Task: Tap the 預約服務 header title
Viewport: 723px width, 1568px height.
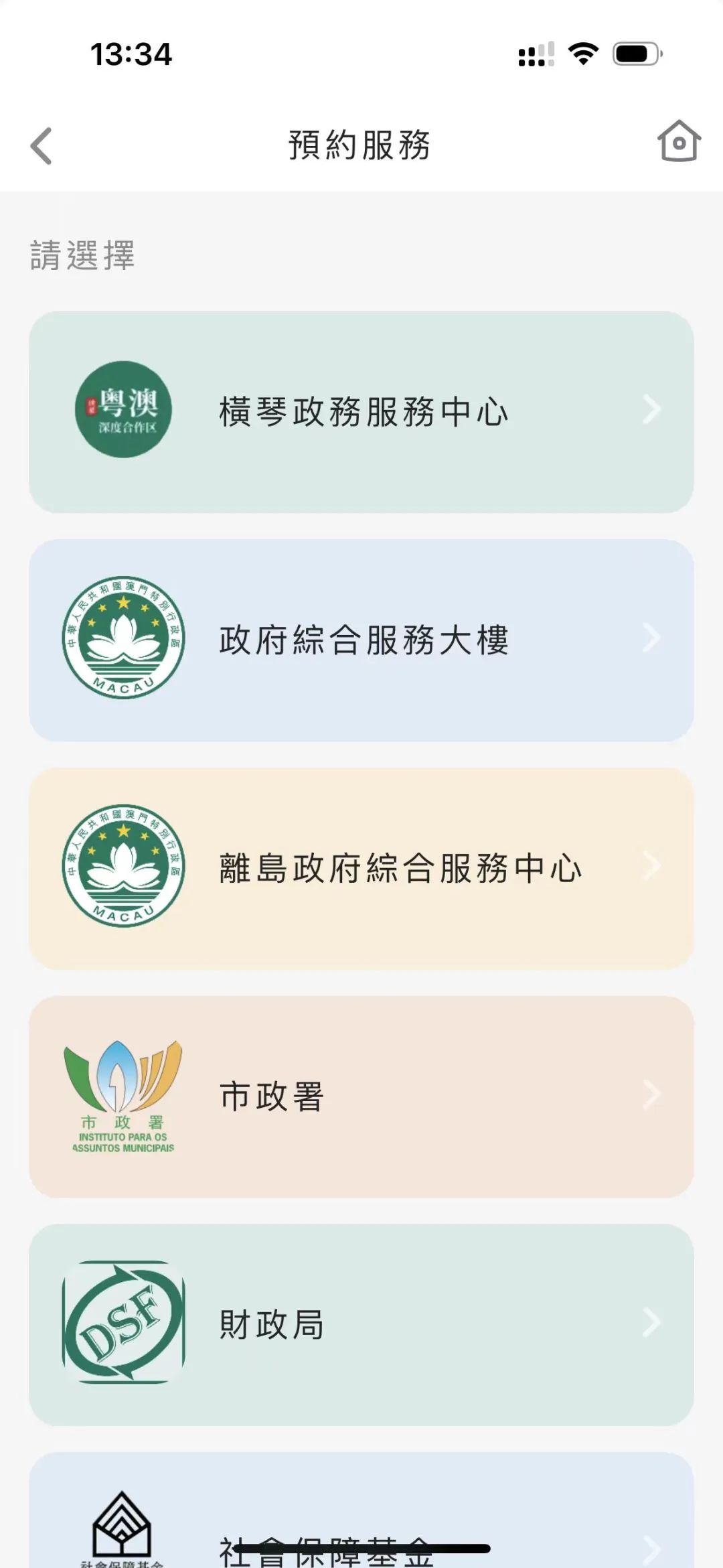Action: coord(360,145)
